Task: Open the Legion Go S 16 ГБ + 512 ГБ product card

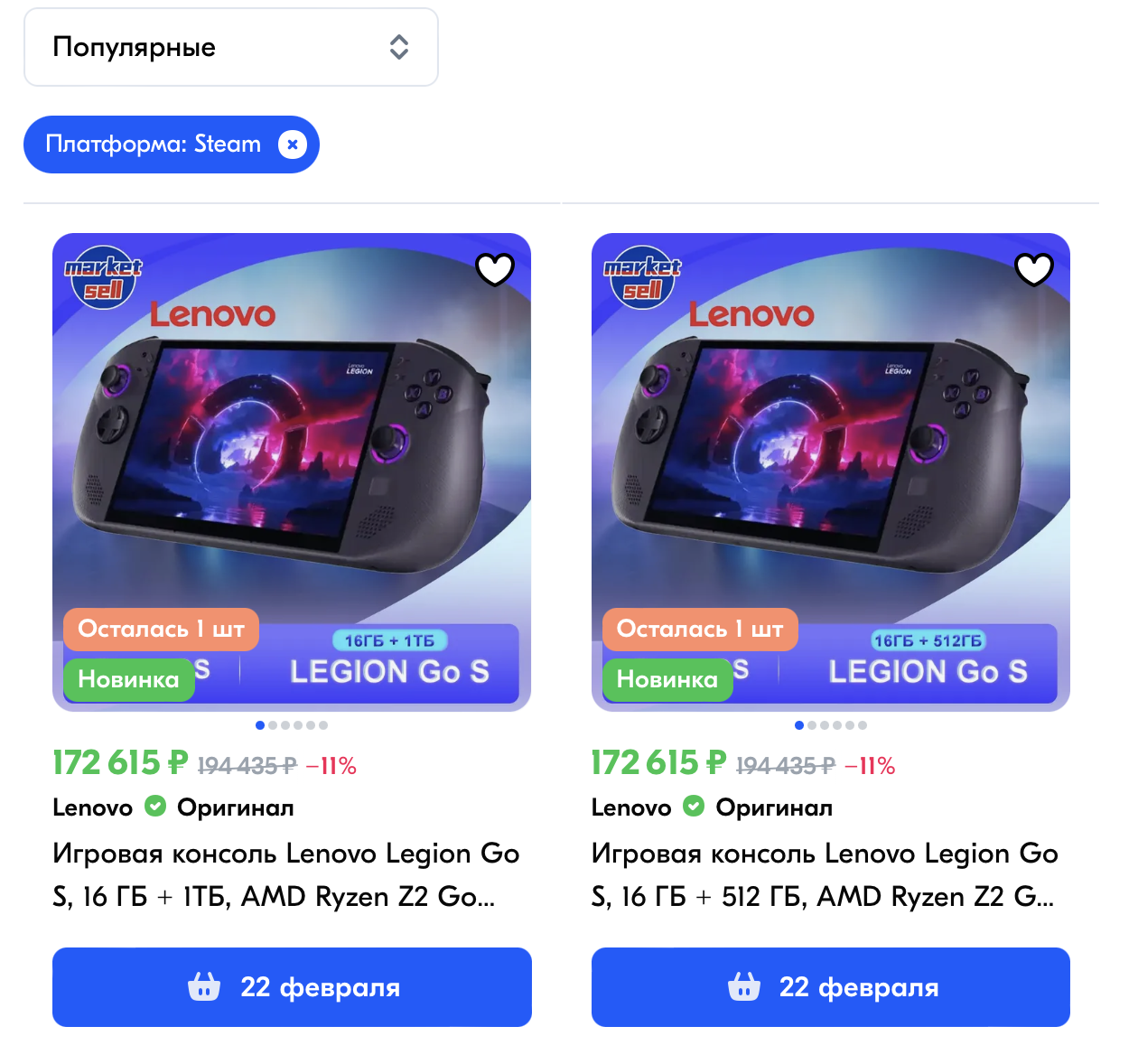Action: pos(824,874)
